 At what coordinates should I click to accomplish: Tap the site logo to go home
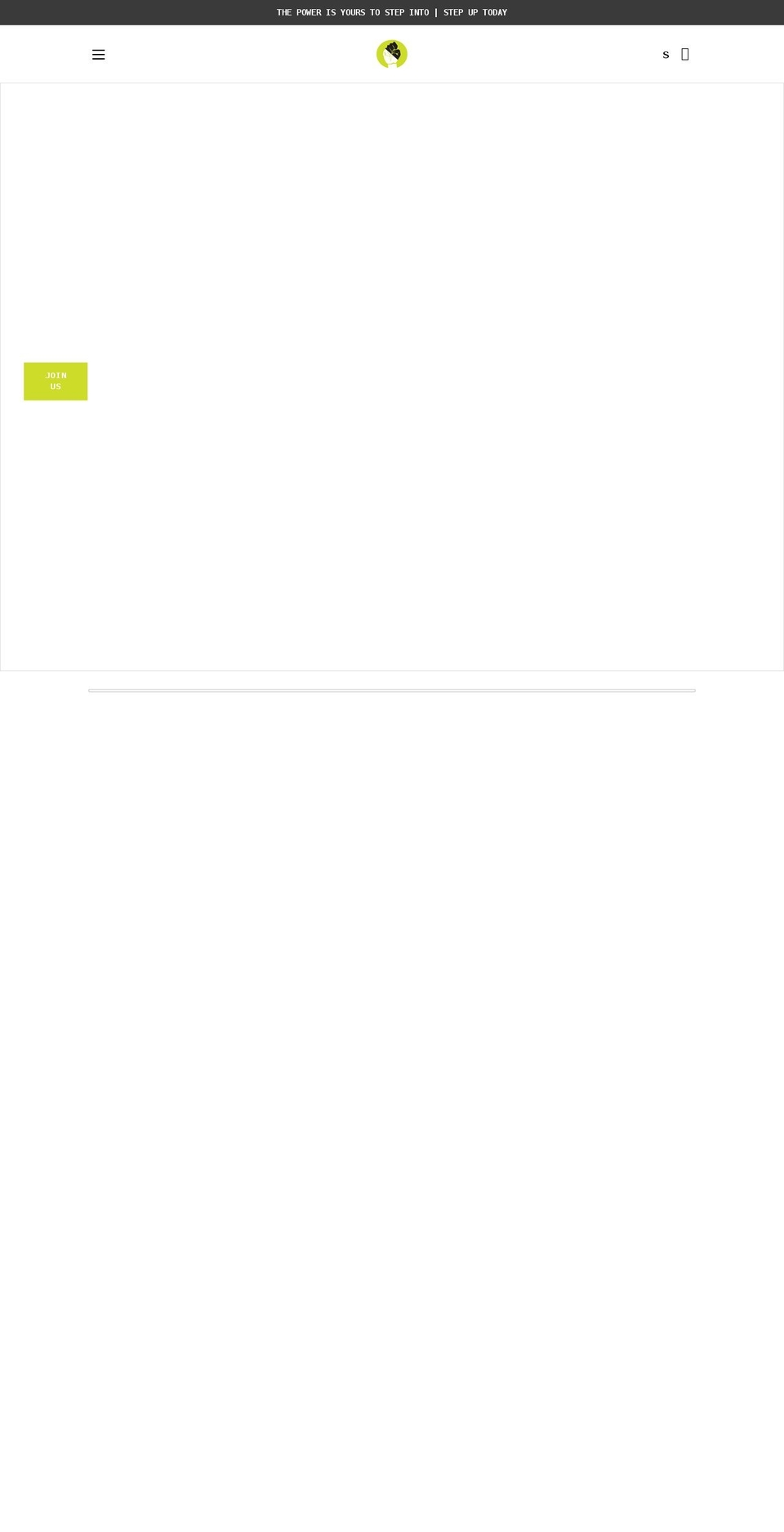[392, 54]
